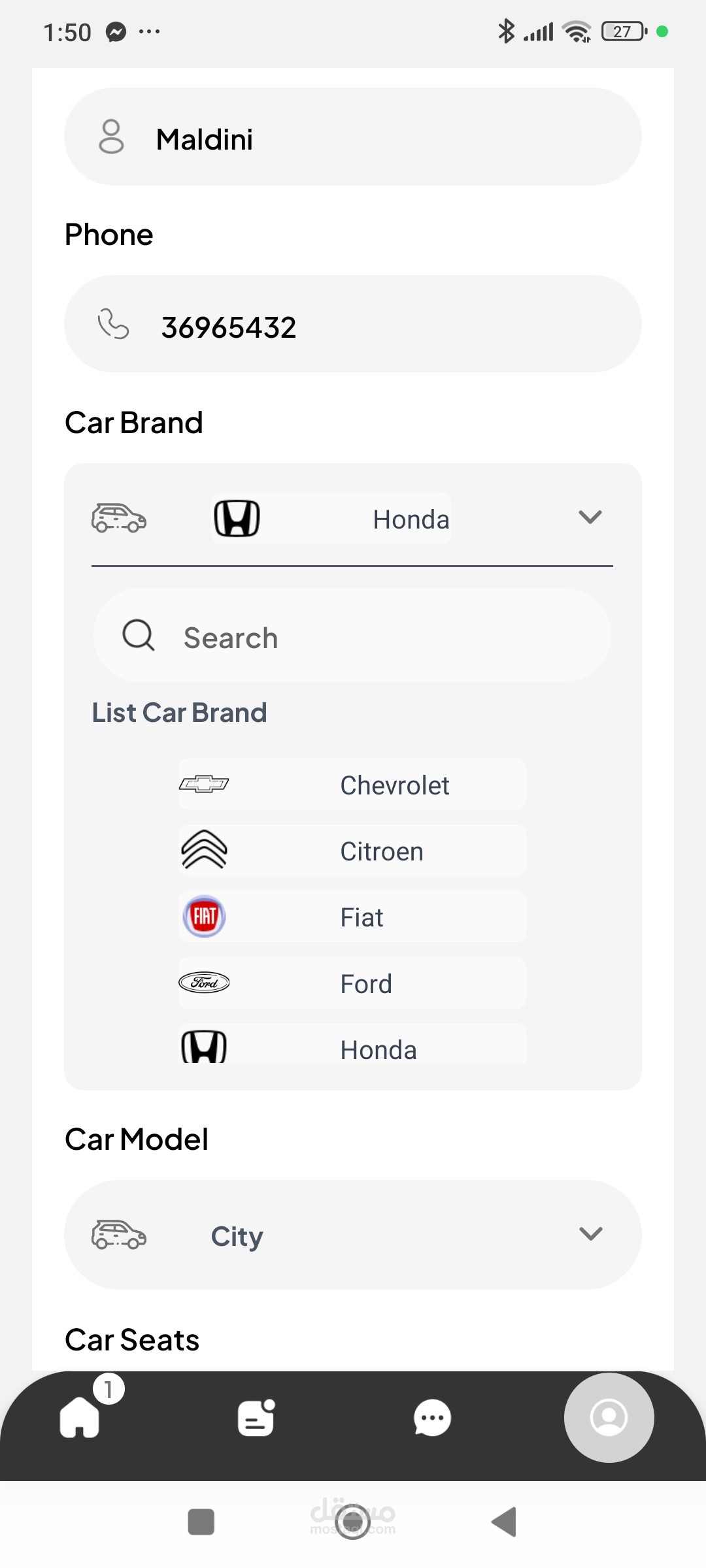The image size is (706, 1568).
Task: Choose Honda in the brand list
Action: pyautogui.click(x=352, y=1044)
